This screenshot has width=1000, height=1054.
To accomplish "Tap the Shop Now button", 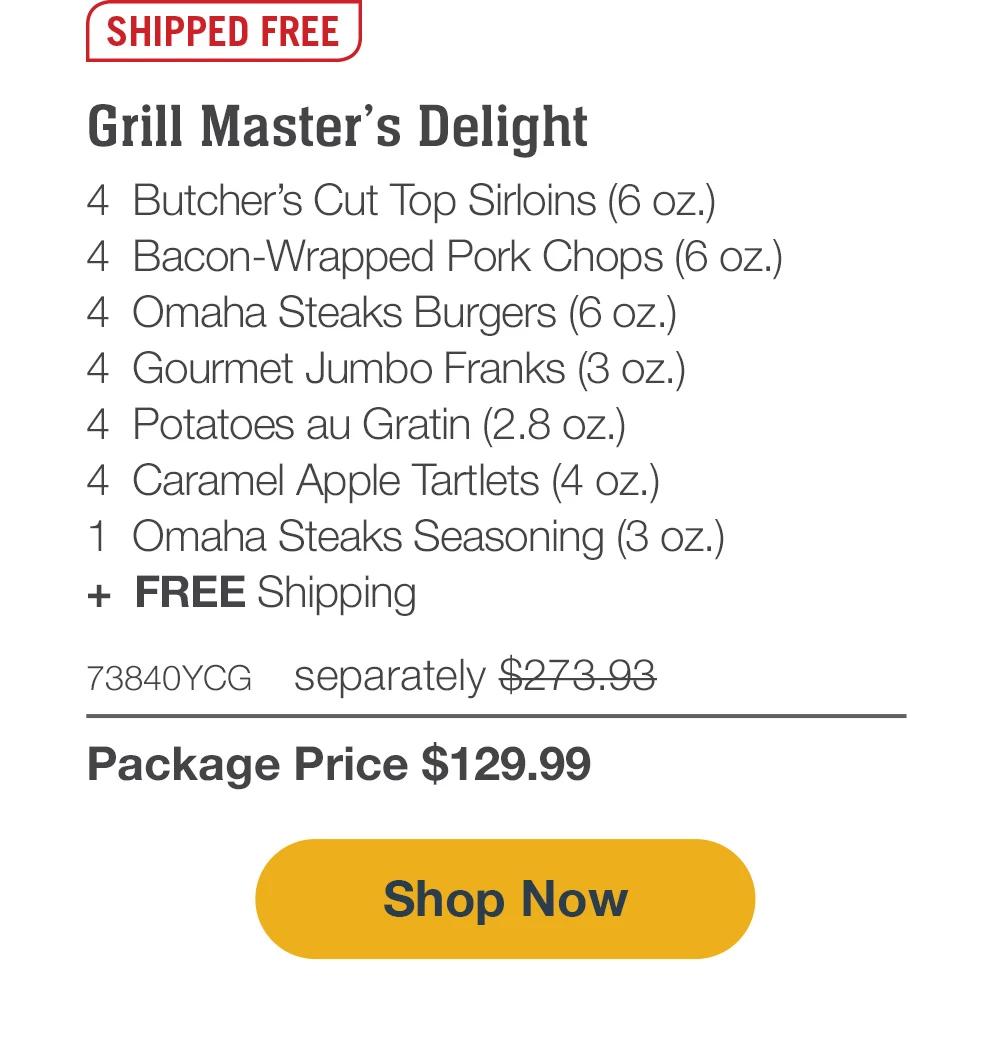I will pyautogui.click(x=505, y=899).
